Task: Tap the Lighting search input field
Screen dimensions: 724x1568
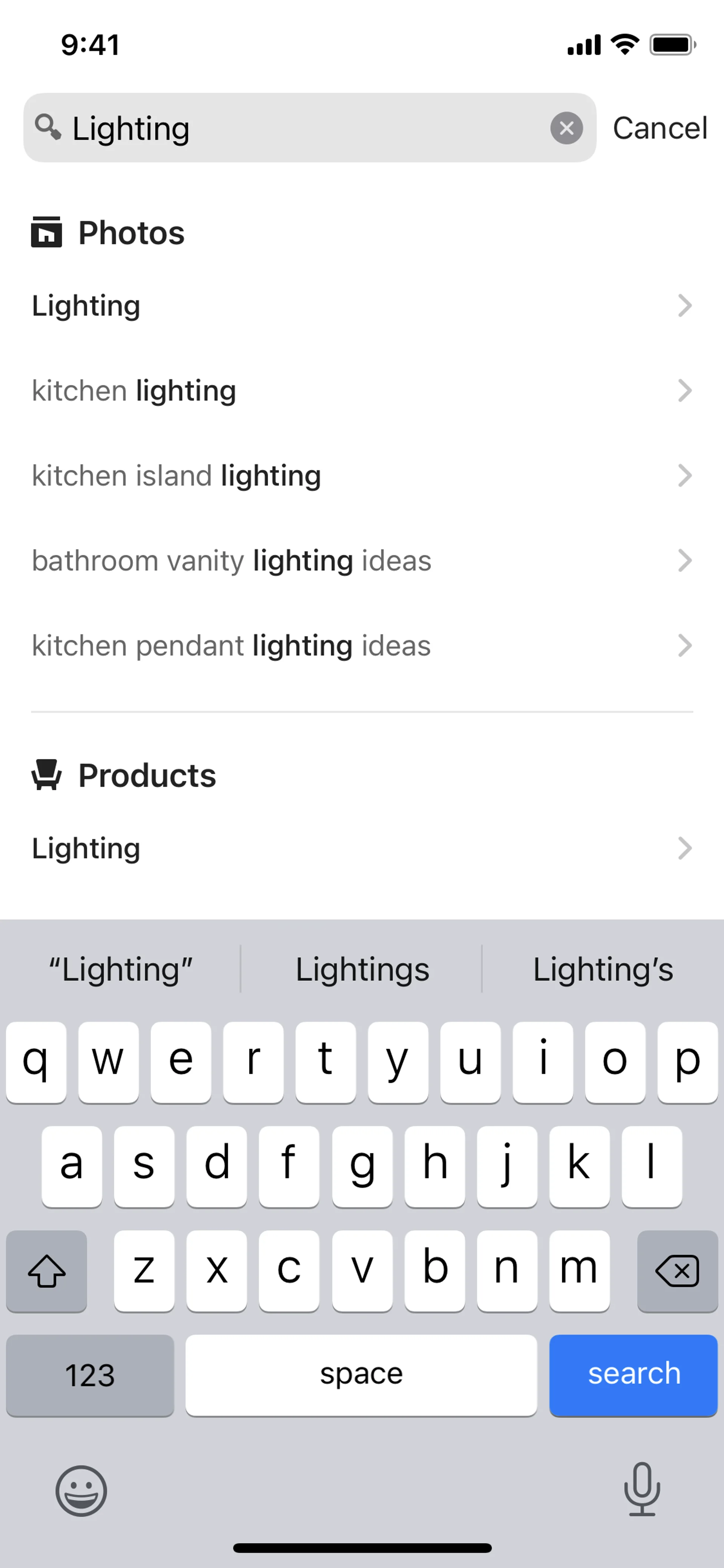Action: tap(304, 128)
